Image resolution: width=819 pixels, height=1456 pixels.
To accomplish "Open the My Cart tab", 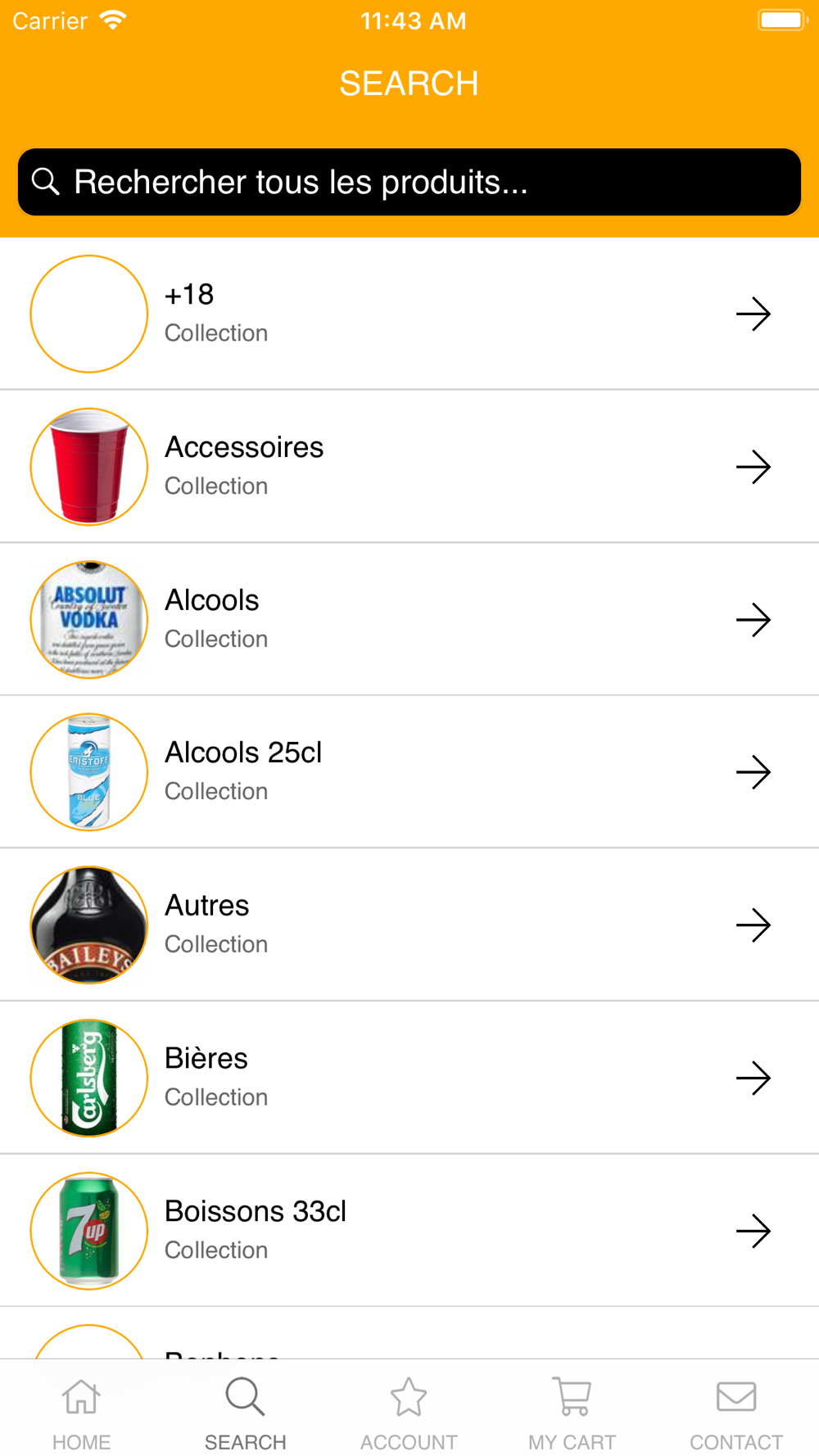I will [x=572, y=1411].
